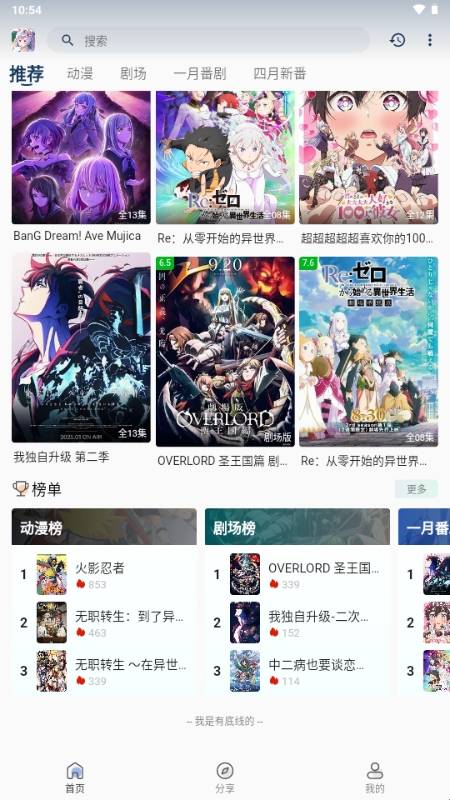Open the OVERLORD 圣王国篇 movie card
Image resolution: width=450 pixels, height=800 pixels.
tap(225, 362)
